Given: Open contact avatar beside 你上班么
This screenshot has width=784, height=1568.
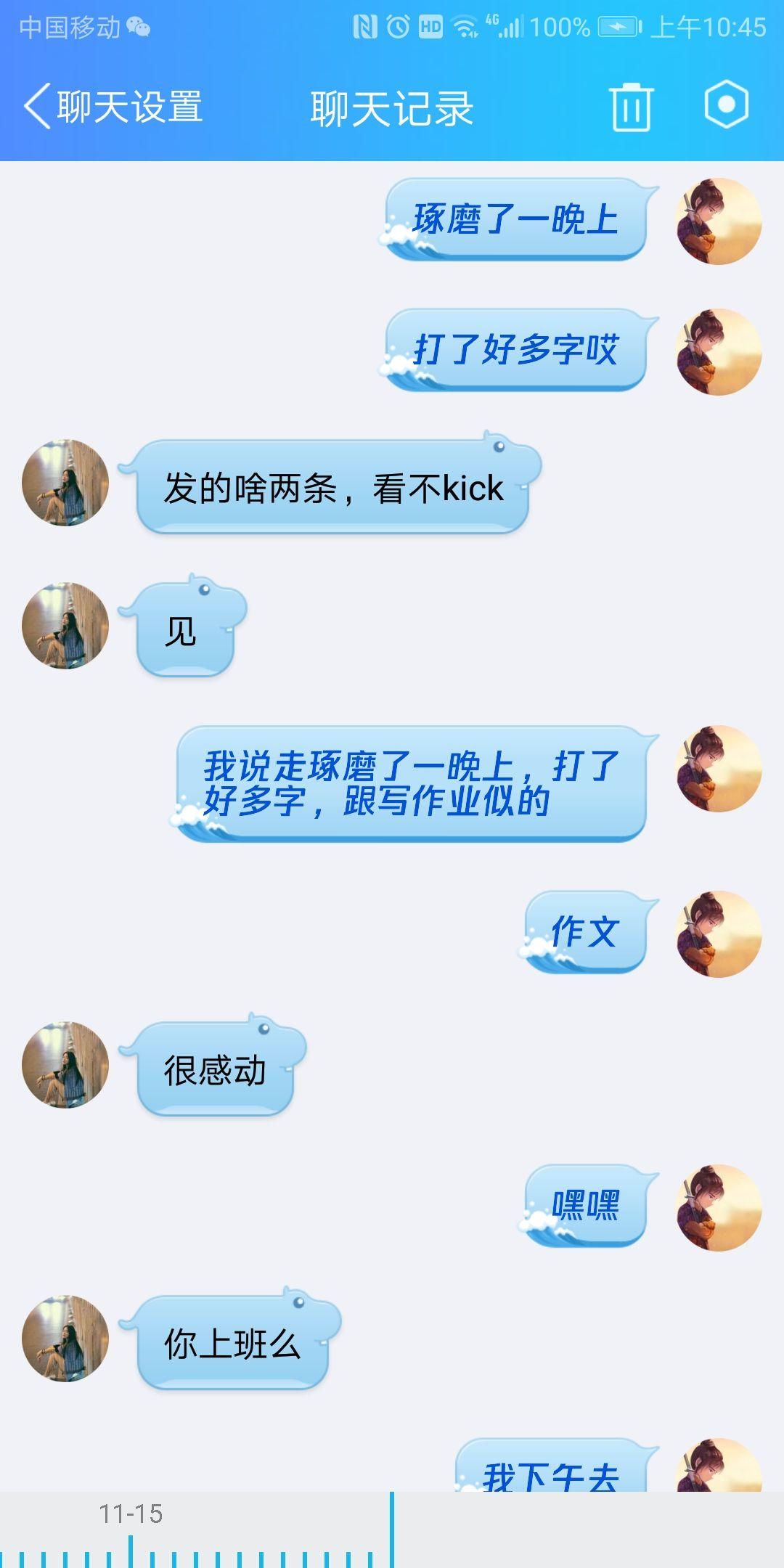Looking at the screenshot, I should point(65,1339).
